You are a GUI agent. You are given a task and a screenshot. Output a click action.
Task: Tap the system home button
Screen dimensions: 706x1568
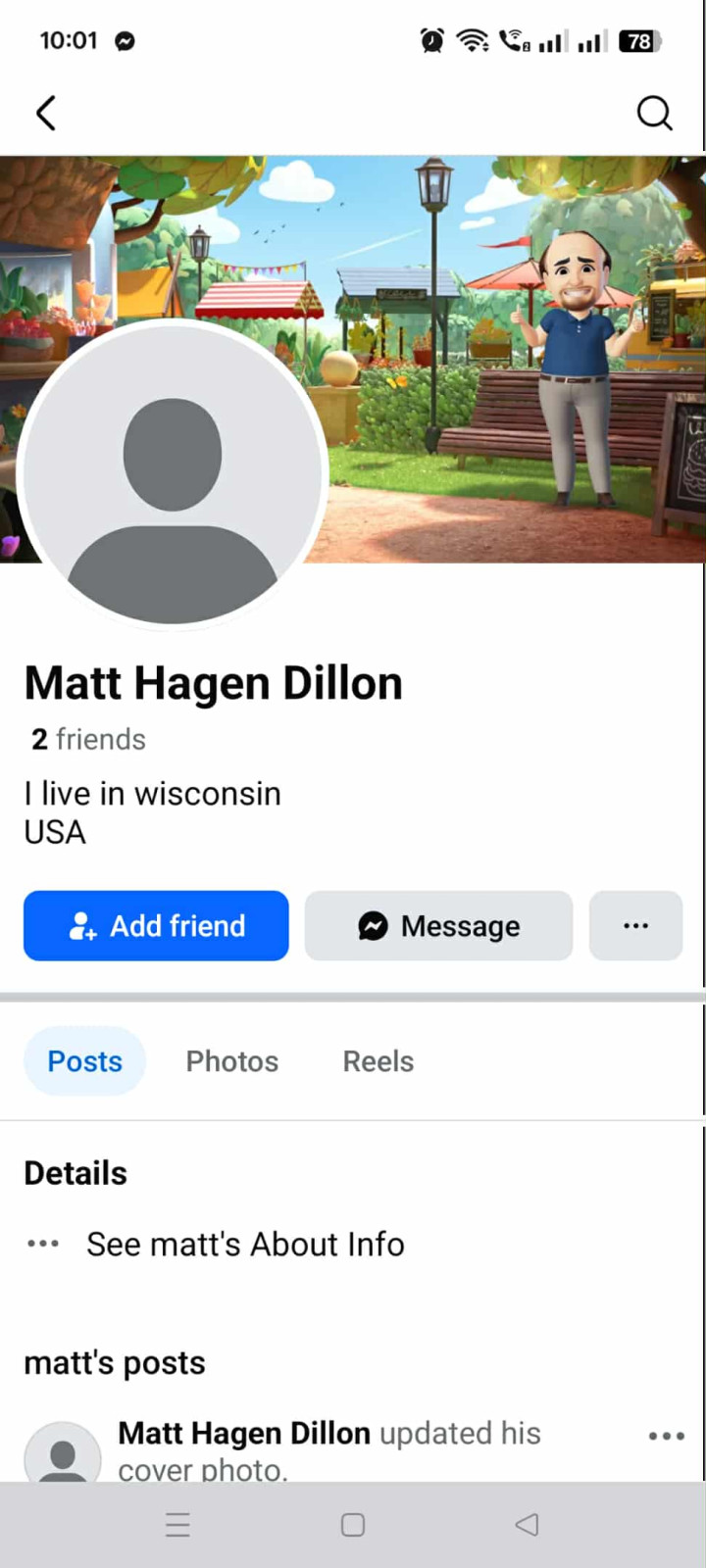click(x=353, y=1524)
